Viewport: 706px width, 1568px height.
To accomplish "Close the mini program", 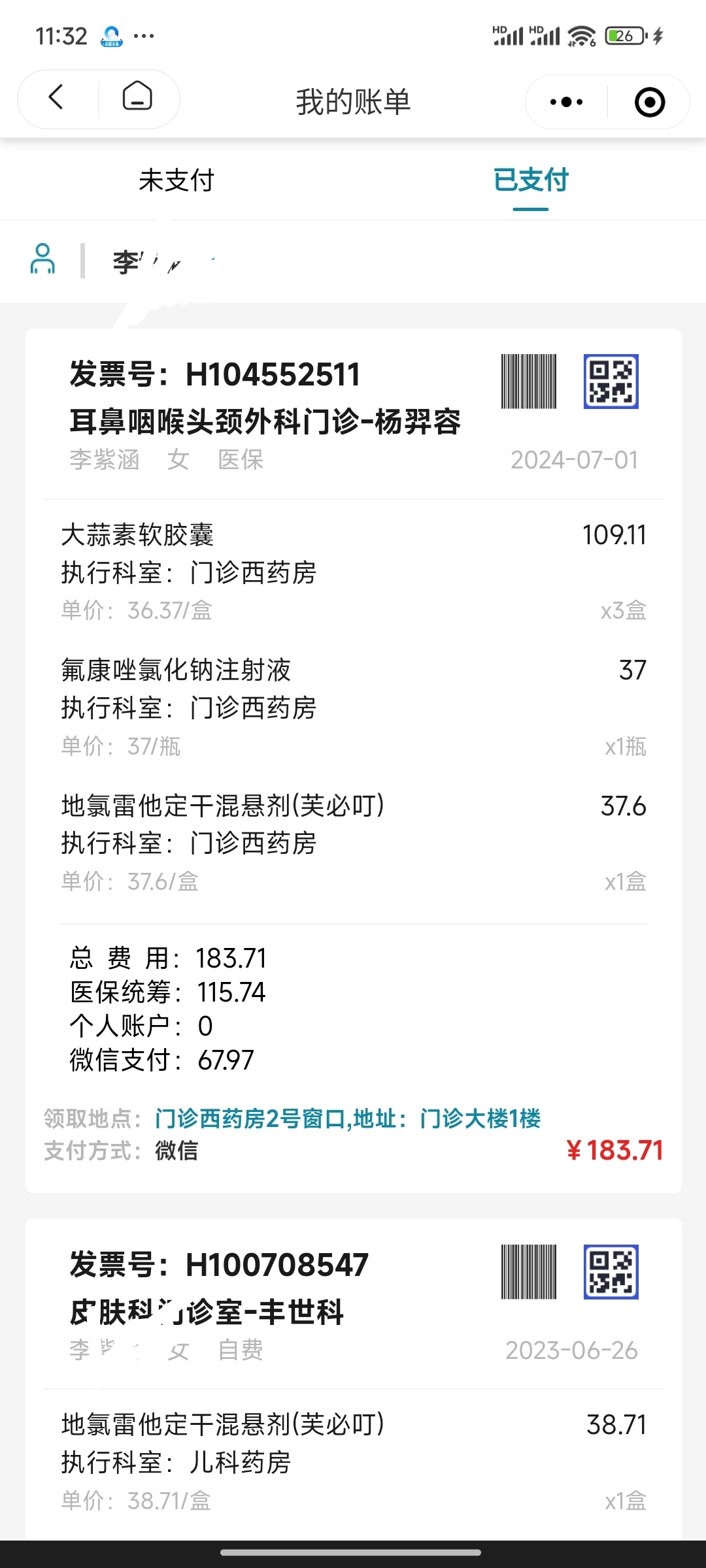I will tap(649, 102).
